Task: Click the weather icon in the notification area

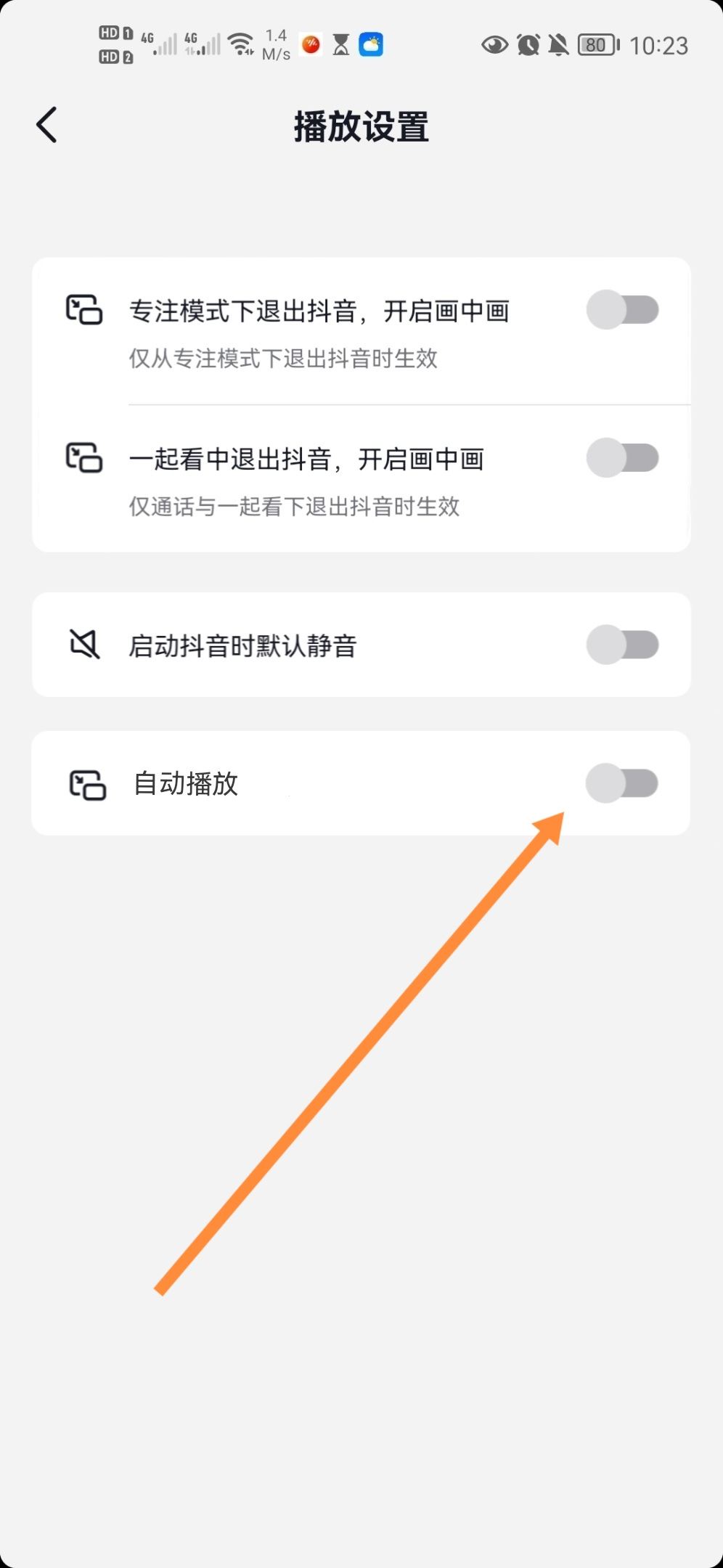Action: click(370, 44)
